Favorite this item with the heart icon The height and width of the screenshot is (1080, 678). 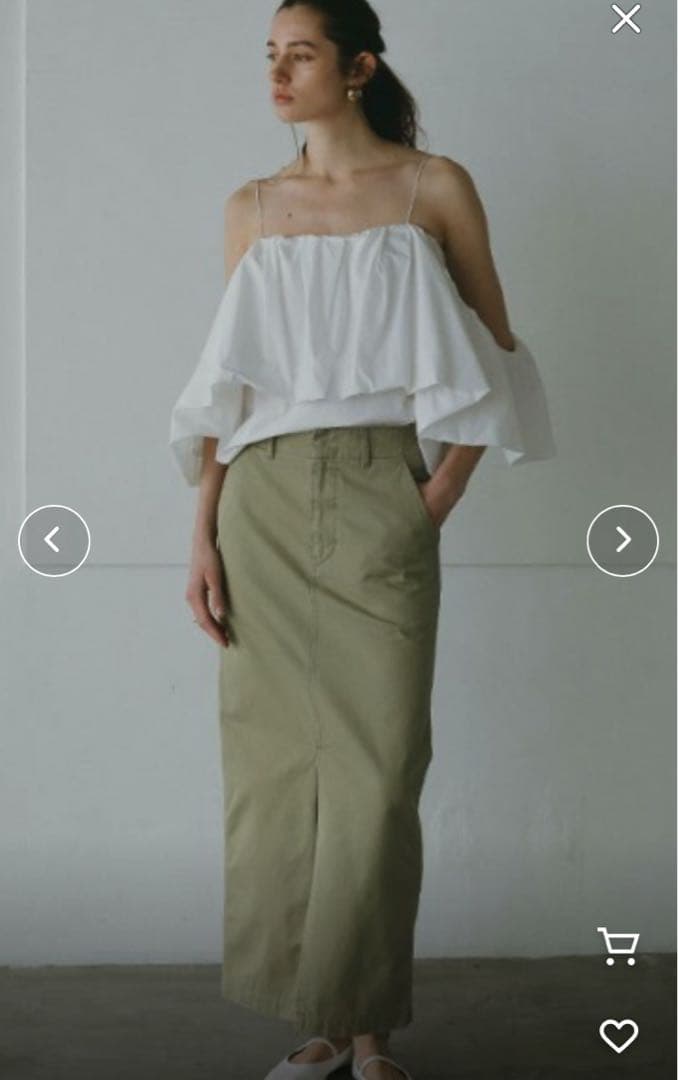click(x=618, y=1036)
